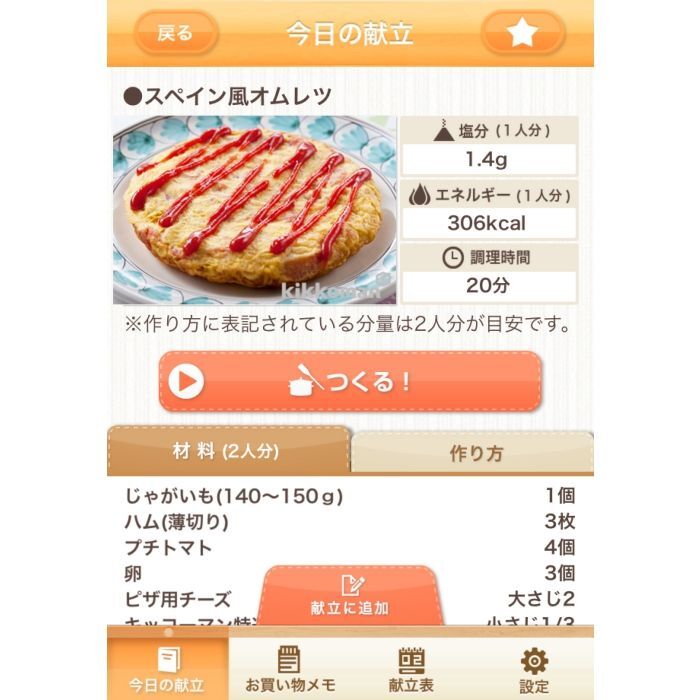Tap the 戻る back button
The height and width of the screenshot is (700, 700).
tap(174, 33)
